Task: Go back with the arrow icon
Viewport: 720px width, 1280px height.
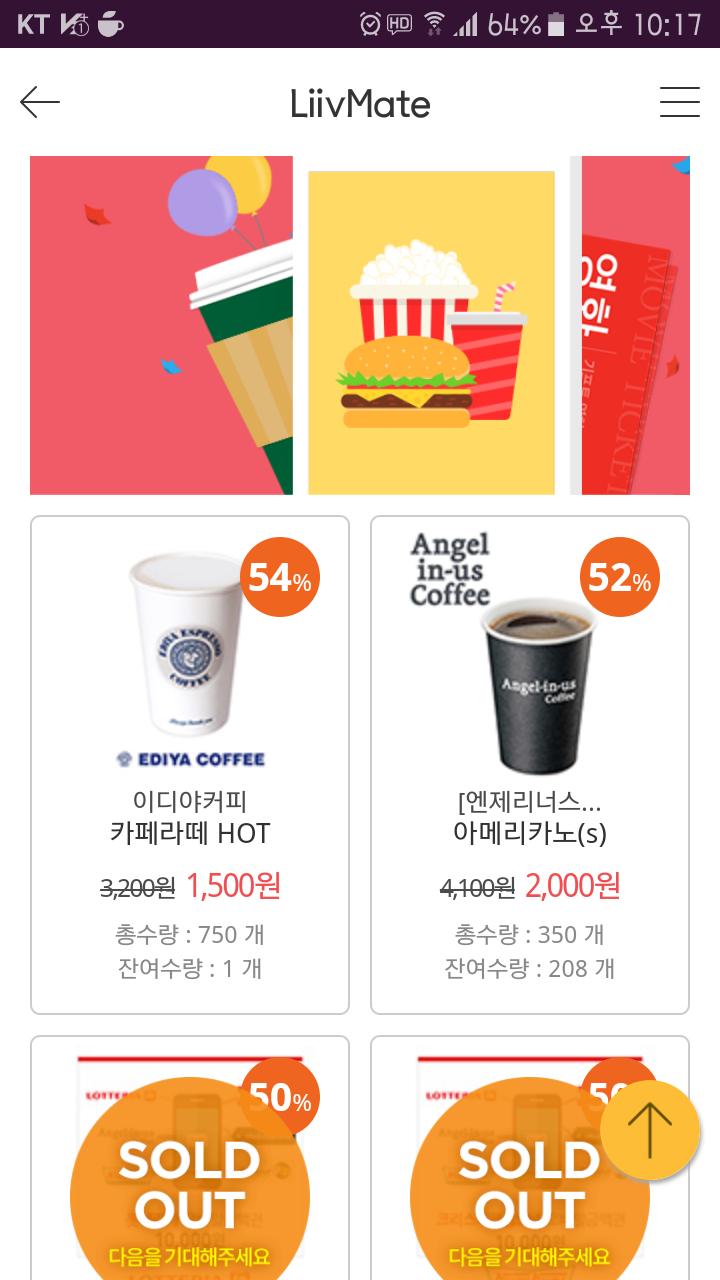Action: [40, 102]
